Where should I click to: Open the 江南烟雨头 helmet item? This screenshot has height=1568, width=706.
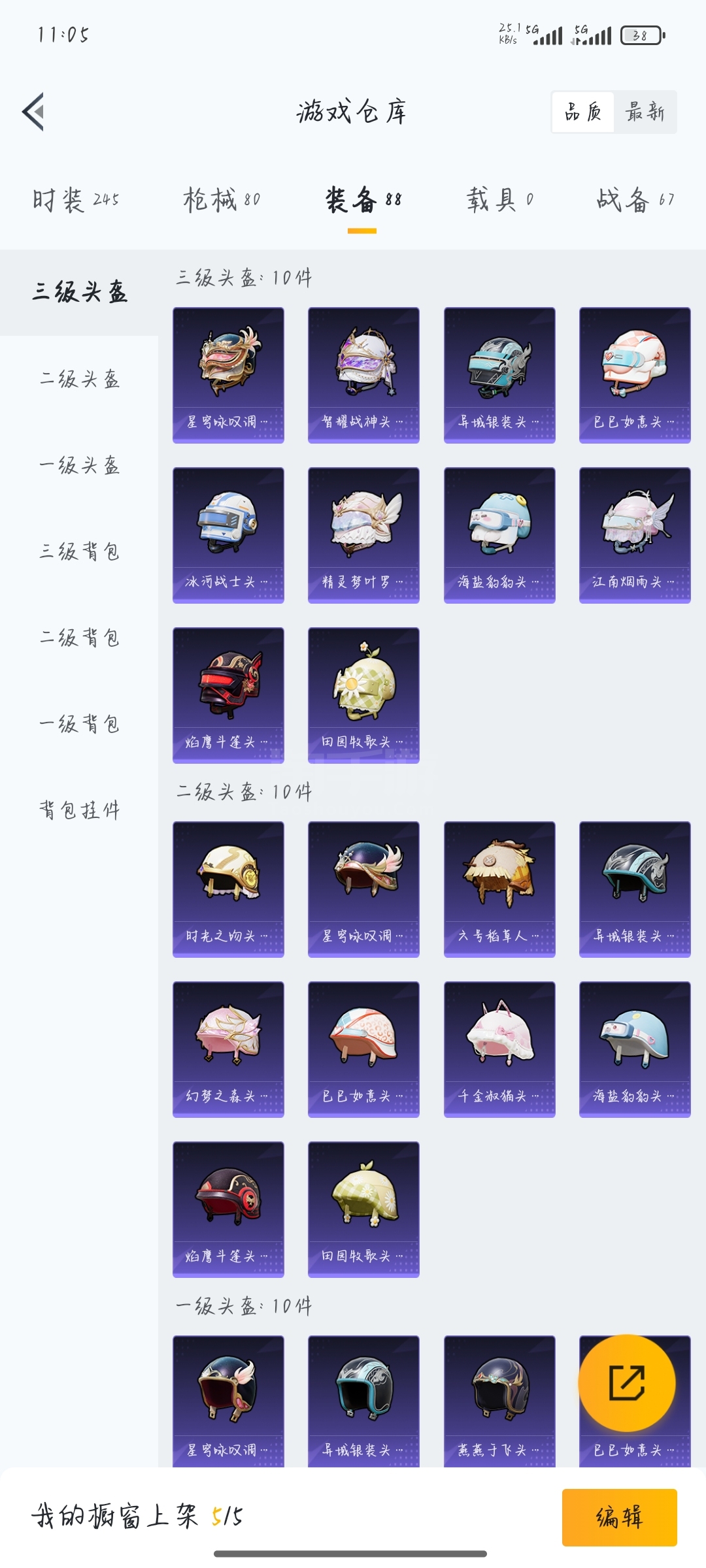pyautogui.click(x=635, y=535)
